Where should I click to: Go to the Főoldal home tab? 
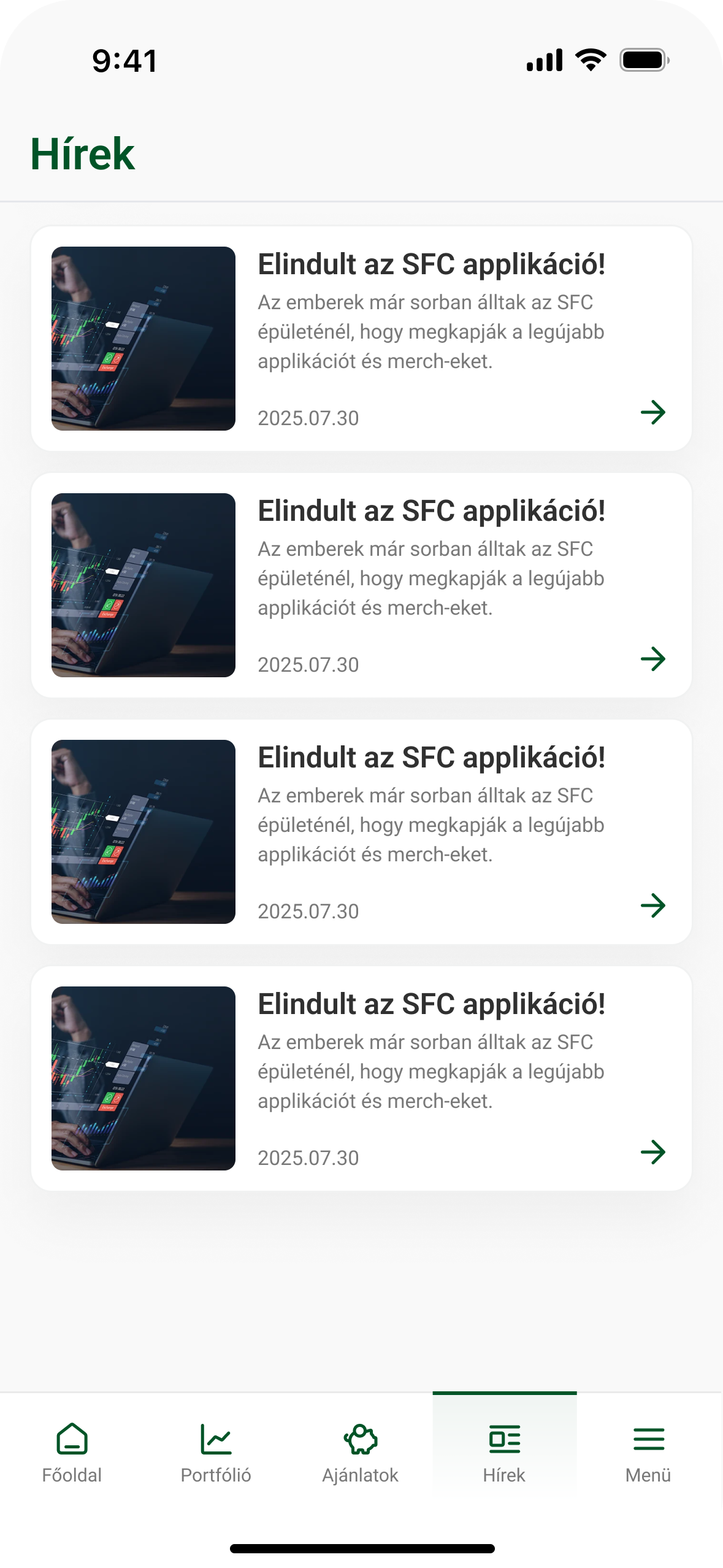click(x=72, y=1451)
